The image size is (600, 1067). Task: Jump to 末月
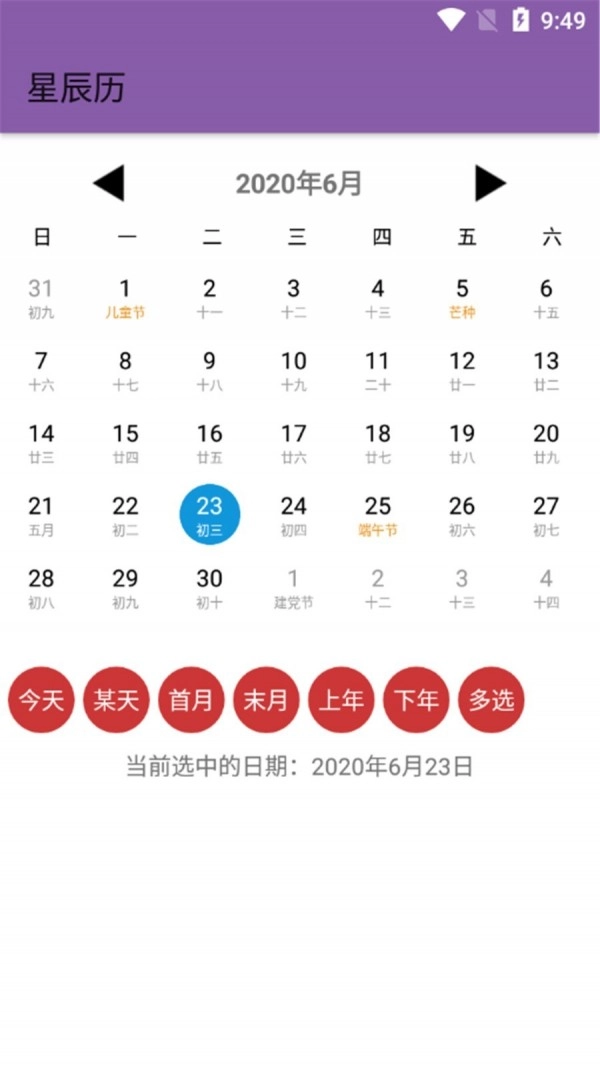266,700
